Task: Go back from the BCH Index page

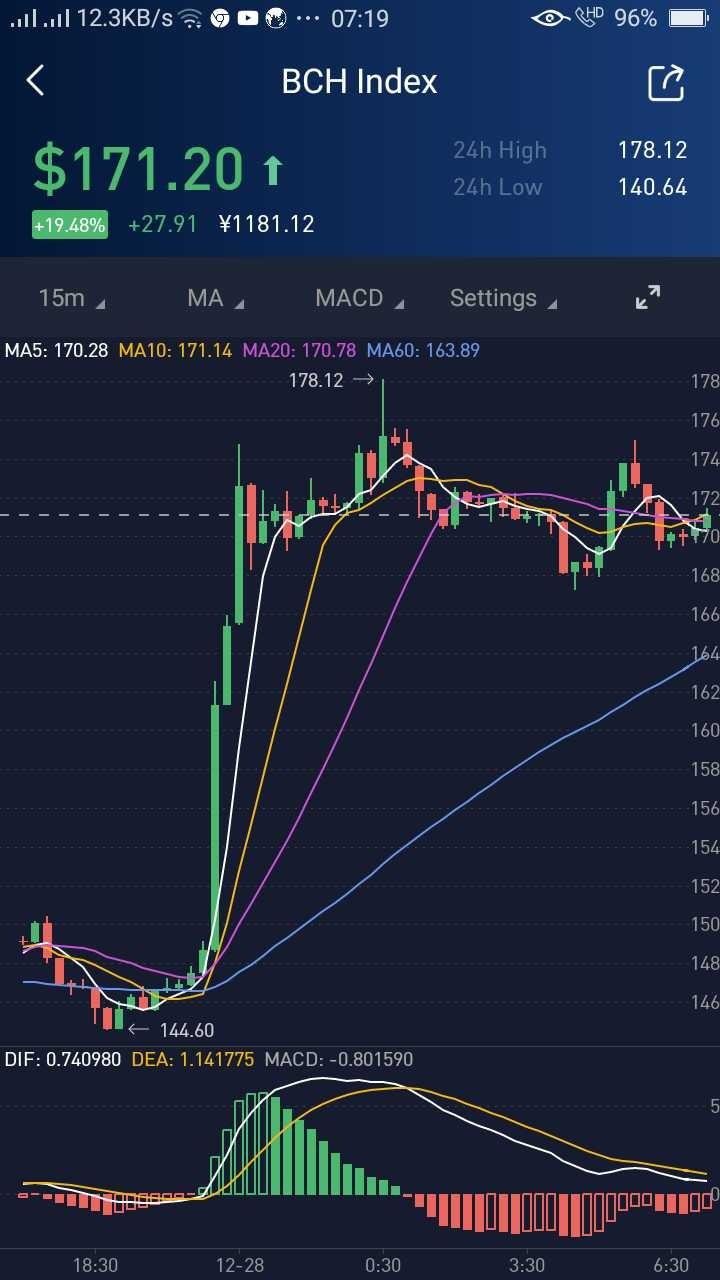Action: (x=36, y=81)
